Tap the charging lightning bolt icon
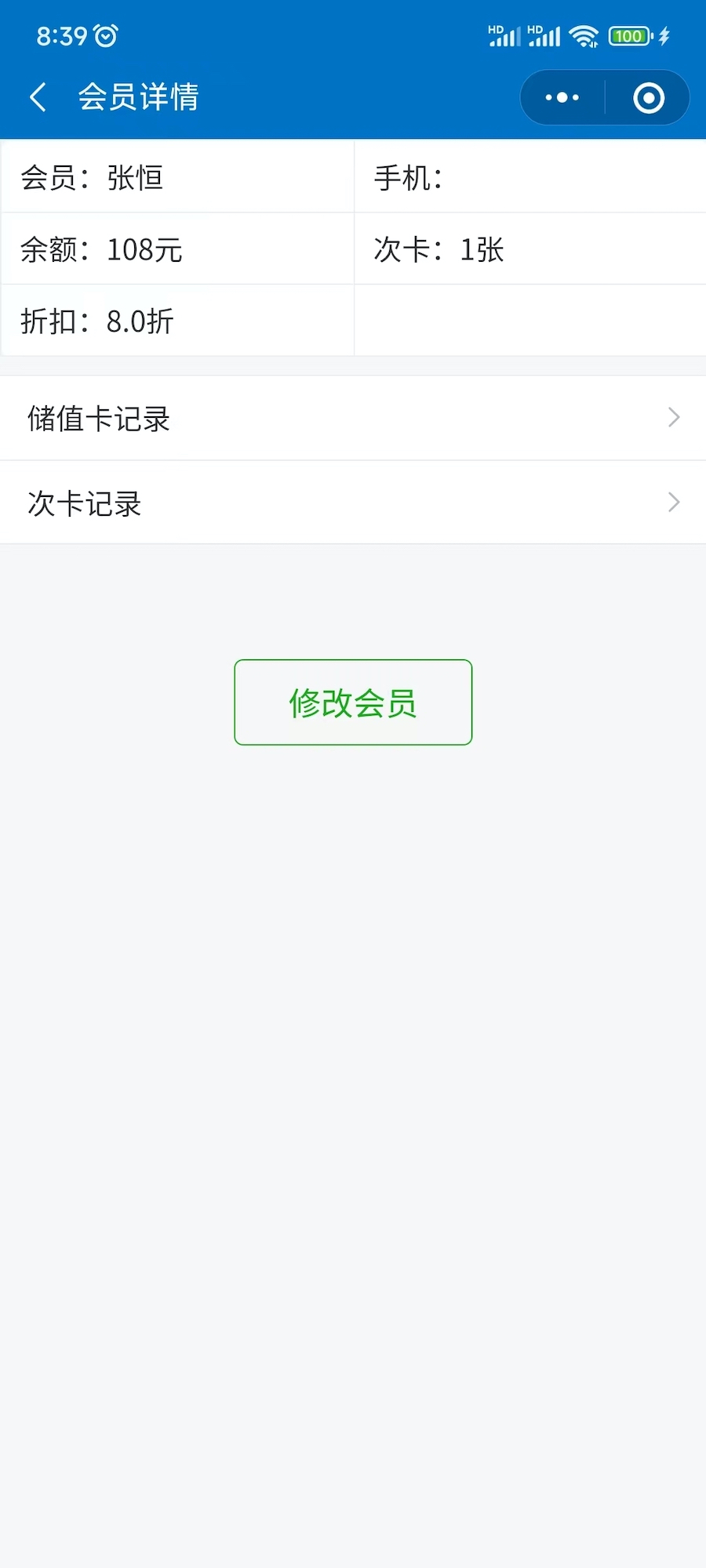Screen dimensions: 706x1568 point(664,36)
